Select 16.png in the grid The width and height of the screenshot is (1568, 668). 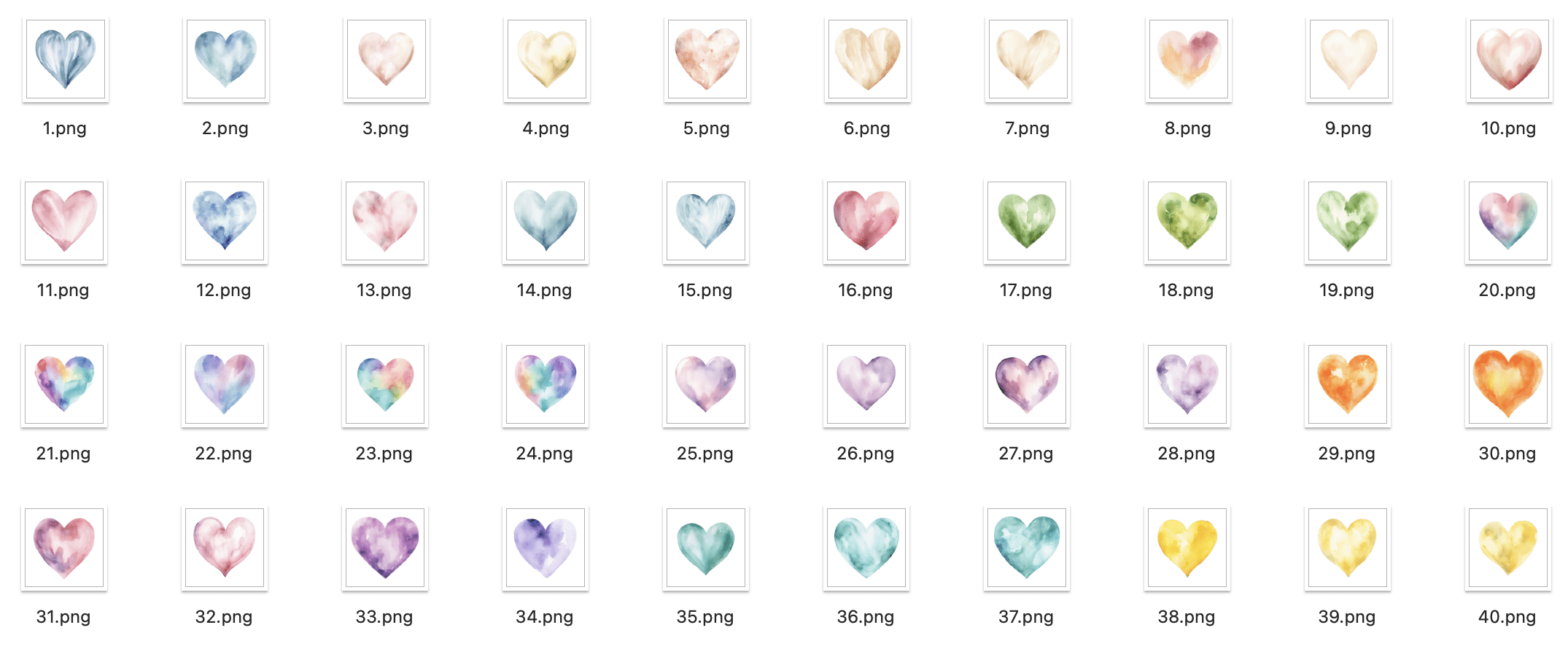(866, 222)
